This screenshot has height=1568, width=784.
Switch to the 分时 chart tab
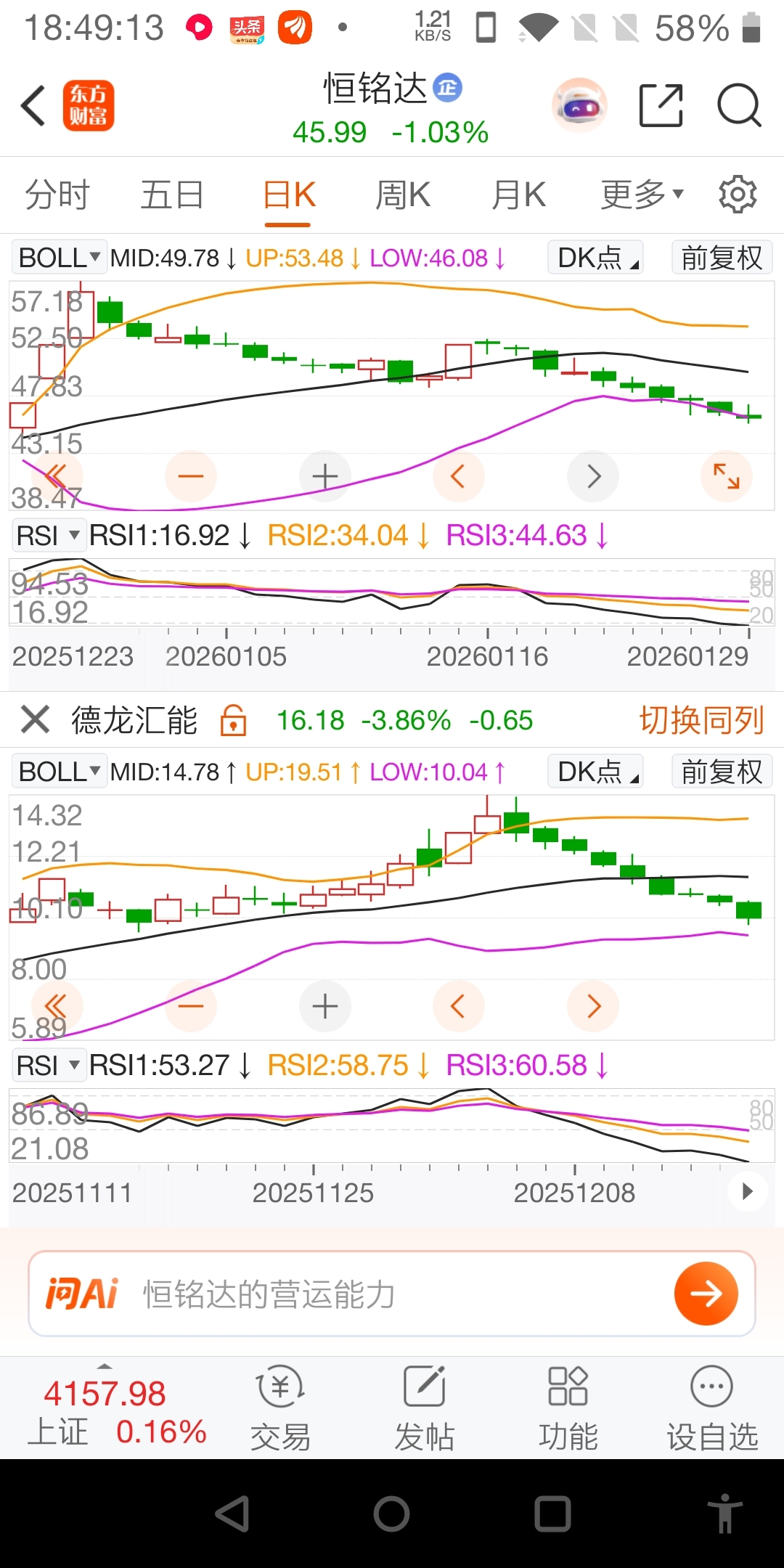tap(57, 195)
